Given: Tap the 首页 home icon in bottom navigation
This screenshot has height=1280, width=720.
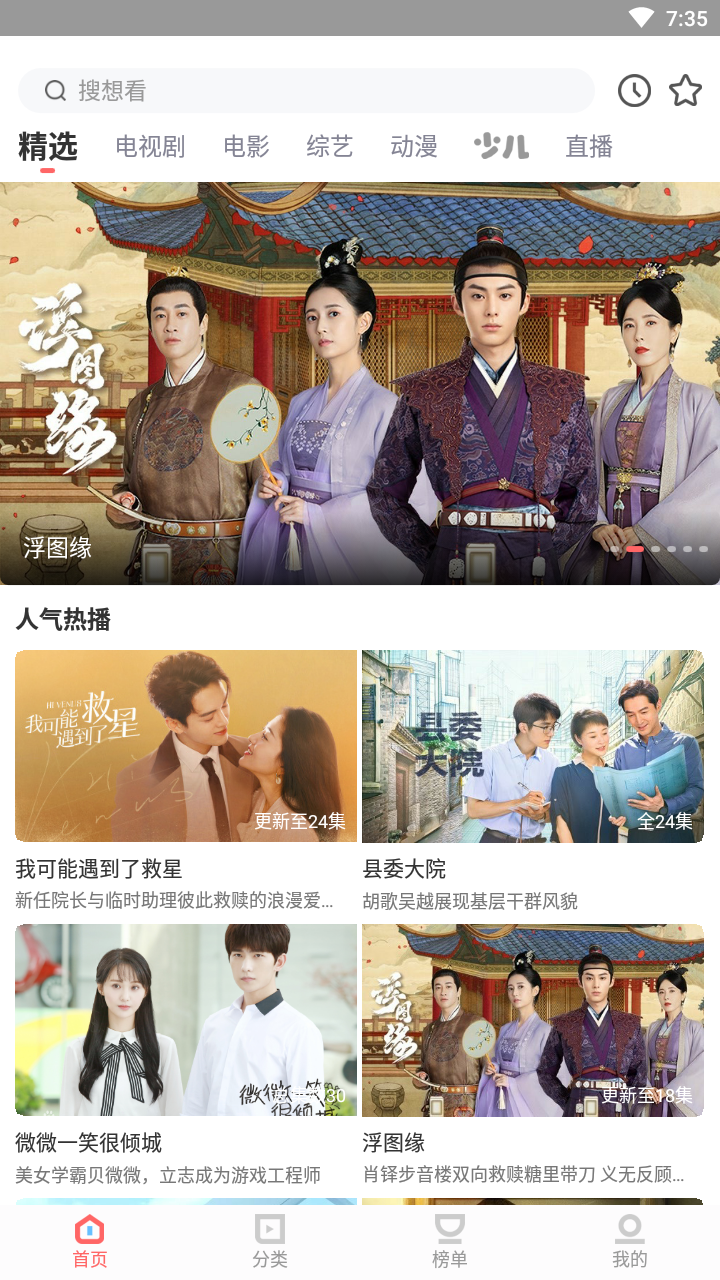Looking at the screenshot, I should pyautogui.click(x=89, y=1228).
